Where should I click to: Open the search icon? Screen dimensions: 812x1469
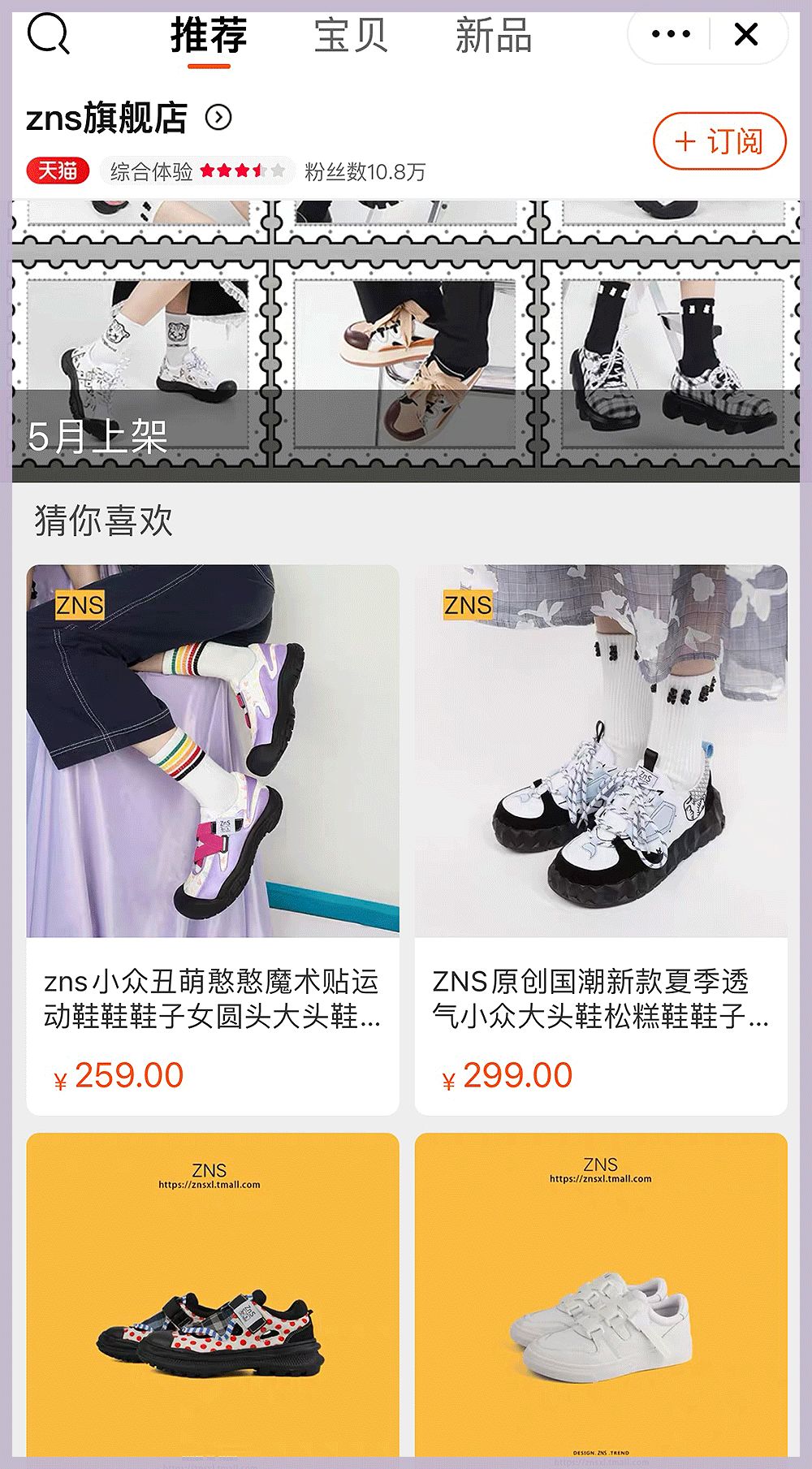(x=49, y=35)
